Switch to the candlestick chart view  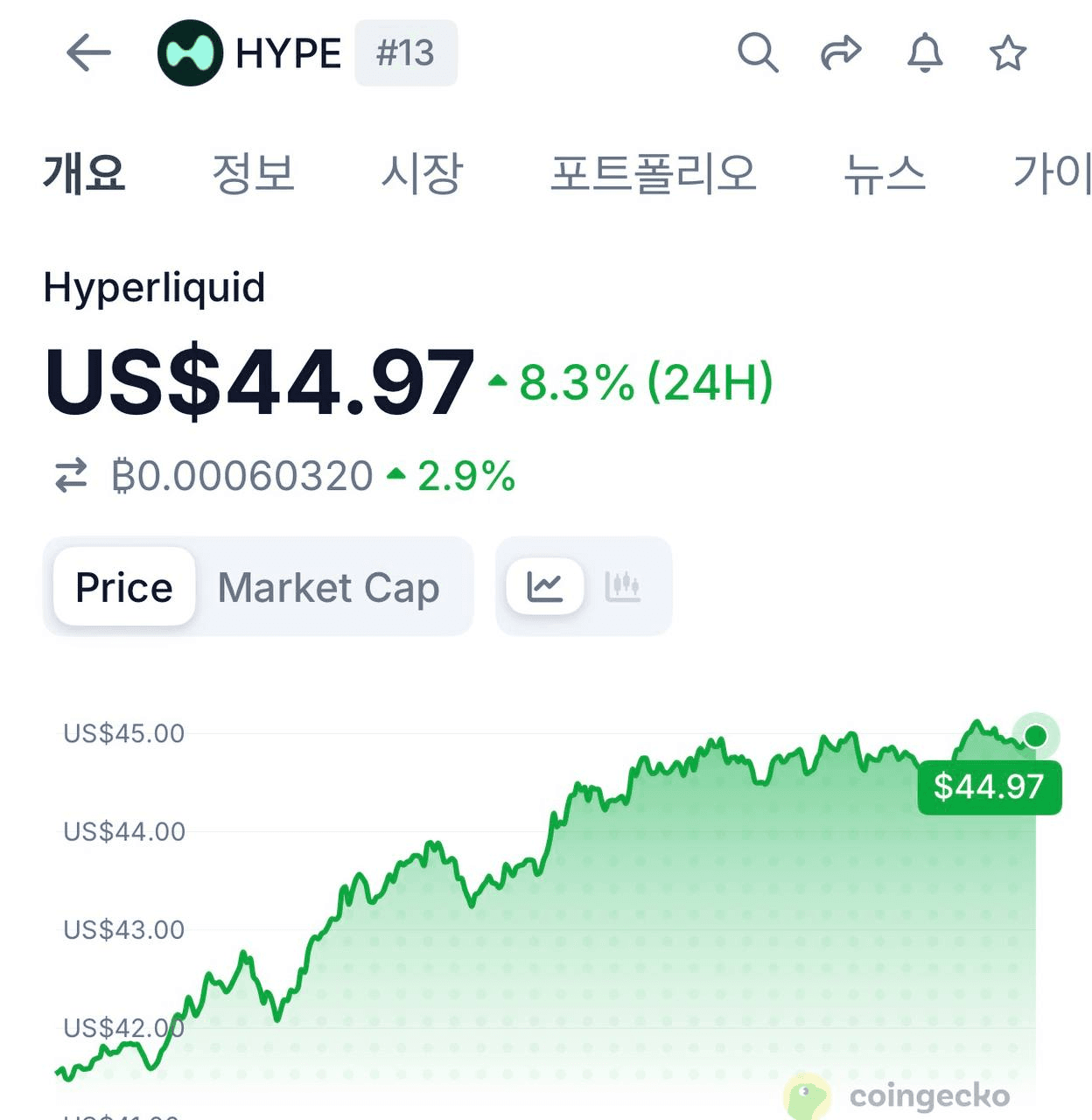[622, 586]
